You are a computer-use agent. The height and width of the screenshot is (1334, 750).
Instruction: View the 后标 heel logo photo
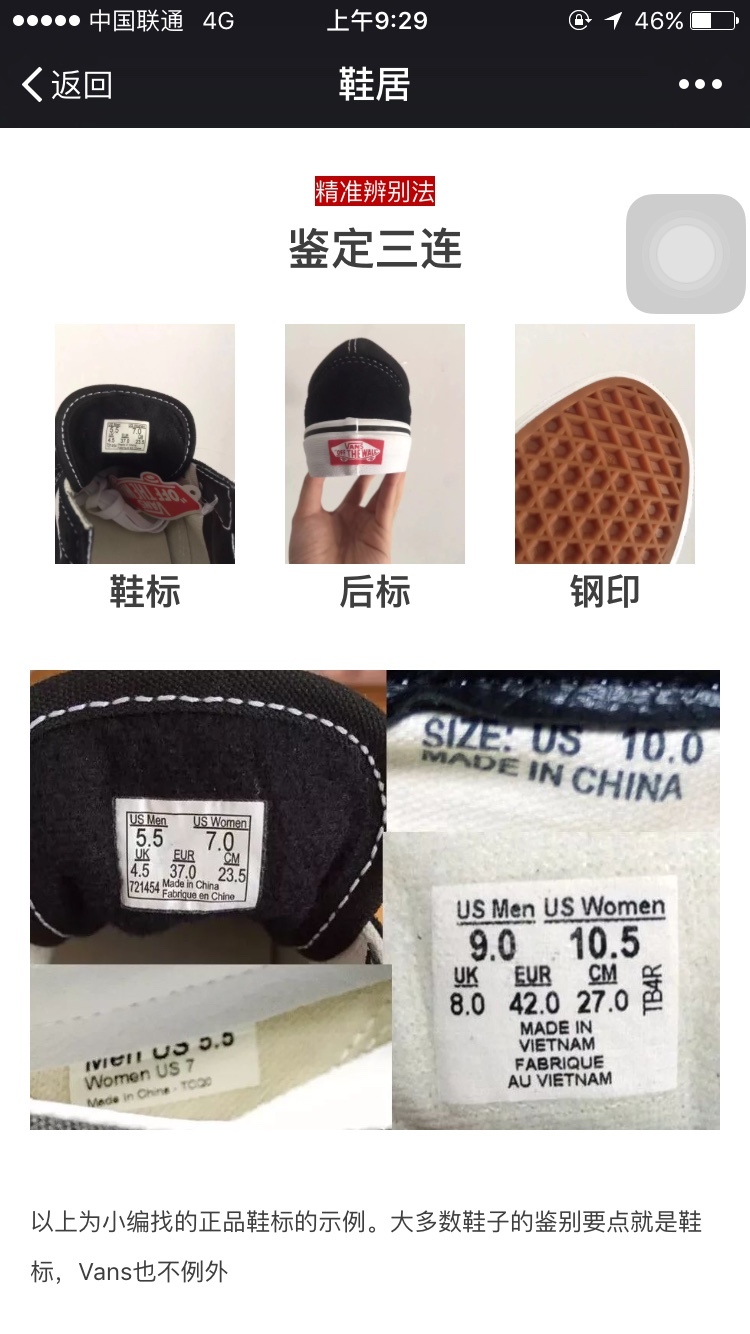375,444
